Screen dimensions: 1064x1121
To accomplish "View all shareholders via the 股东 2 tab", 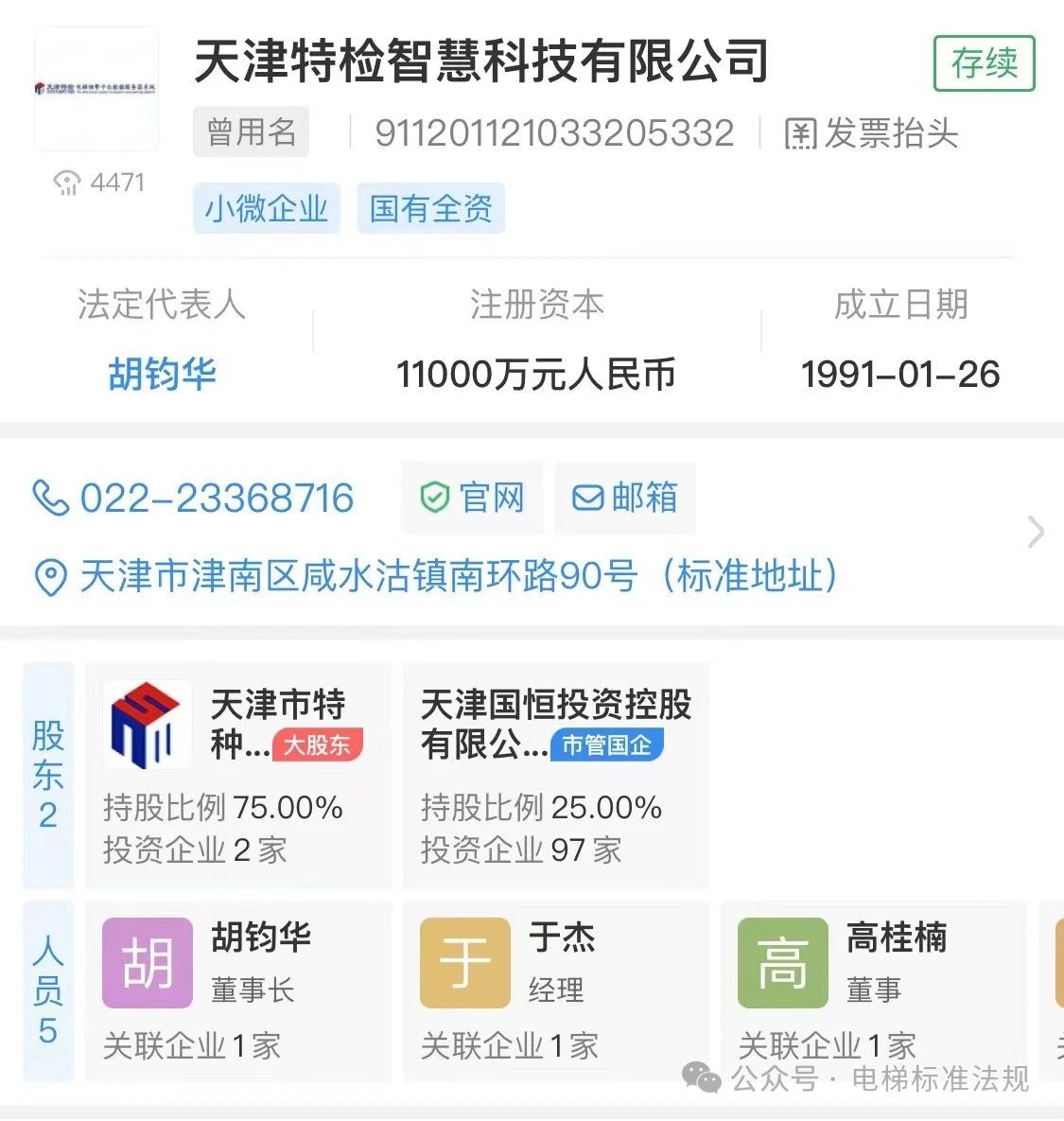I will [48, 775].
